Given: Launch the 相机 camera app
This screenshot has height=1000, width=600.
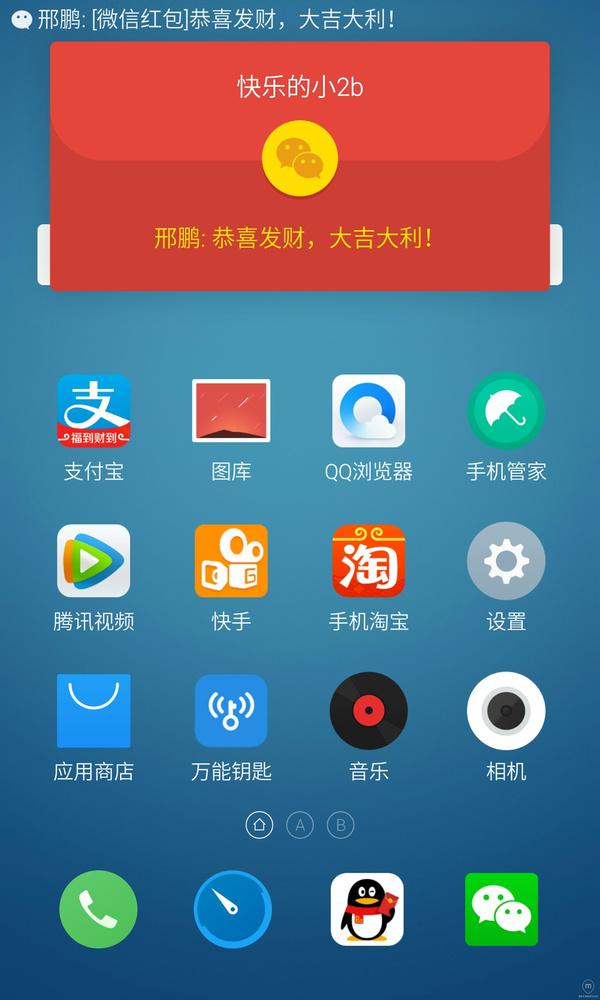Looking at the screenshot, I should (506, 711).
